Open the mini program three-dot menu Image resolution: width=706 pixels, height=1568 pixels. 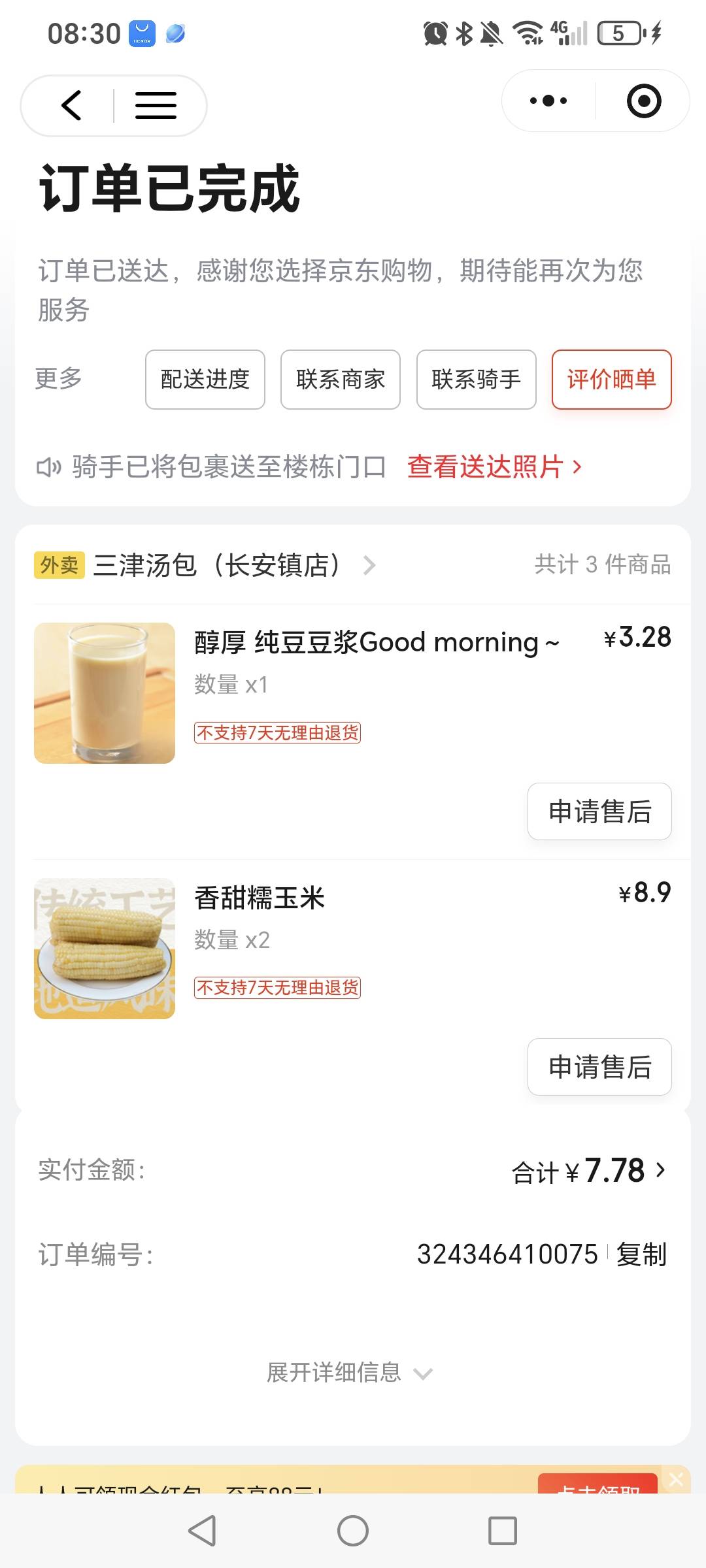pyautogui.click(x=548, y=101)
